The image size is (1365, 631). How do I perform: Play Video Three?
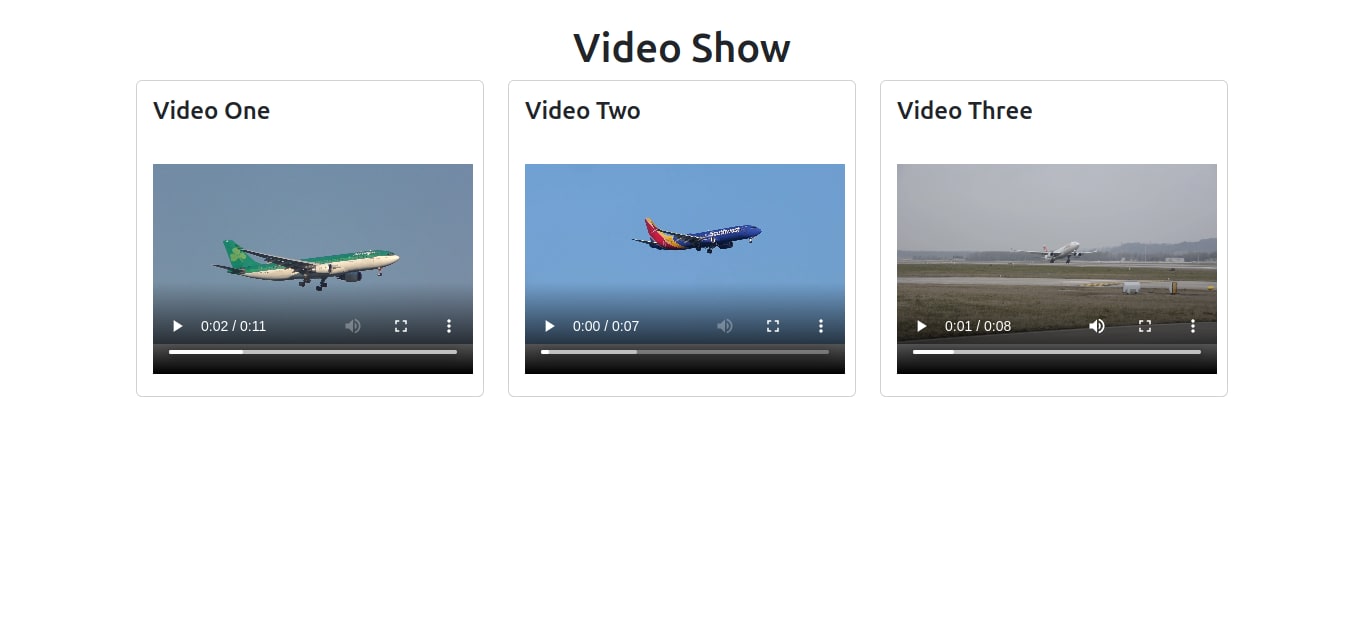click(x=922, y=326)
